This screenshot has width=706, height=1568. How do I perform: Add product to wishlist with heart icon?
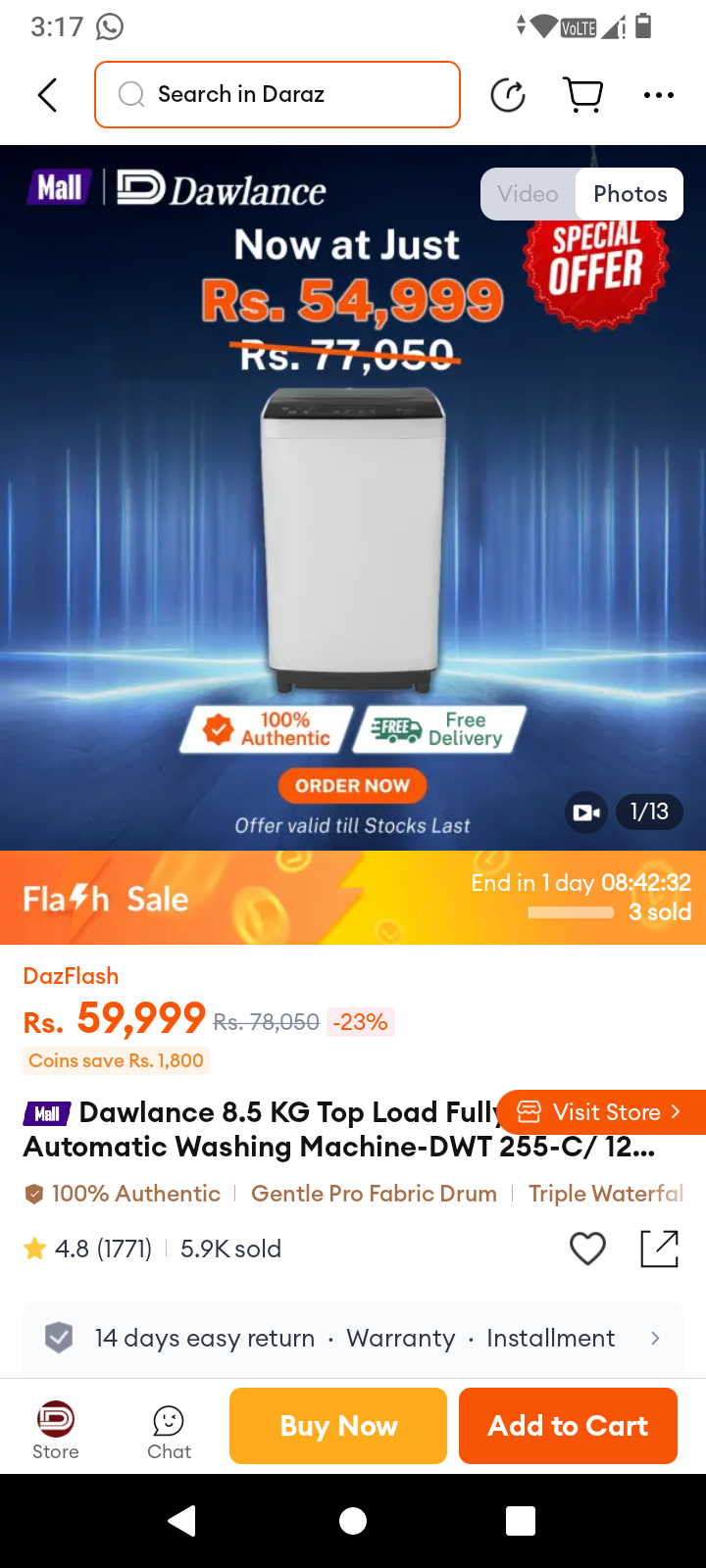click(587, 1249)
